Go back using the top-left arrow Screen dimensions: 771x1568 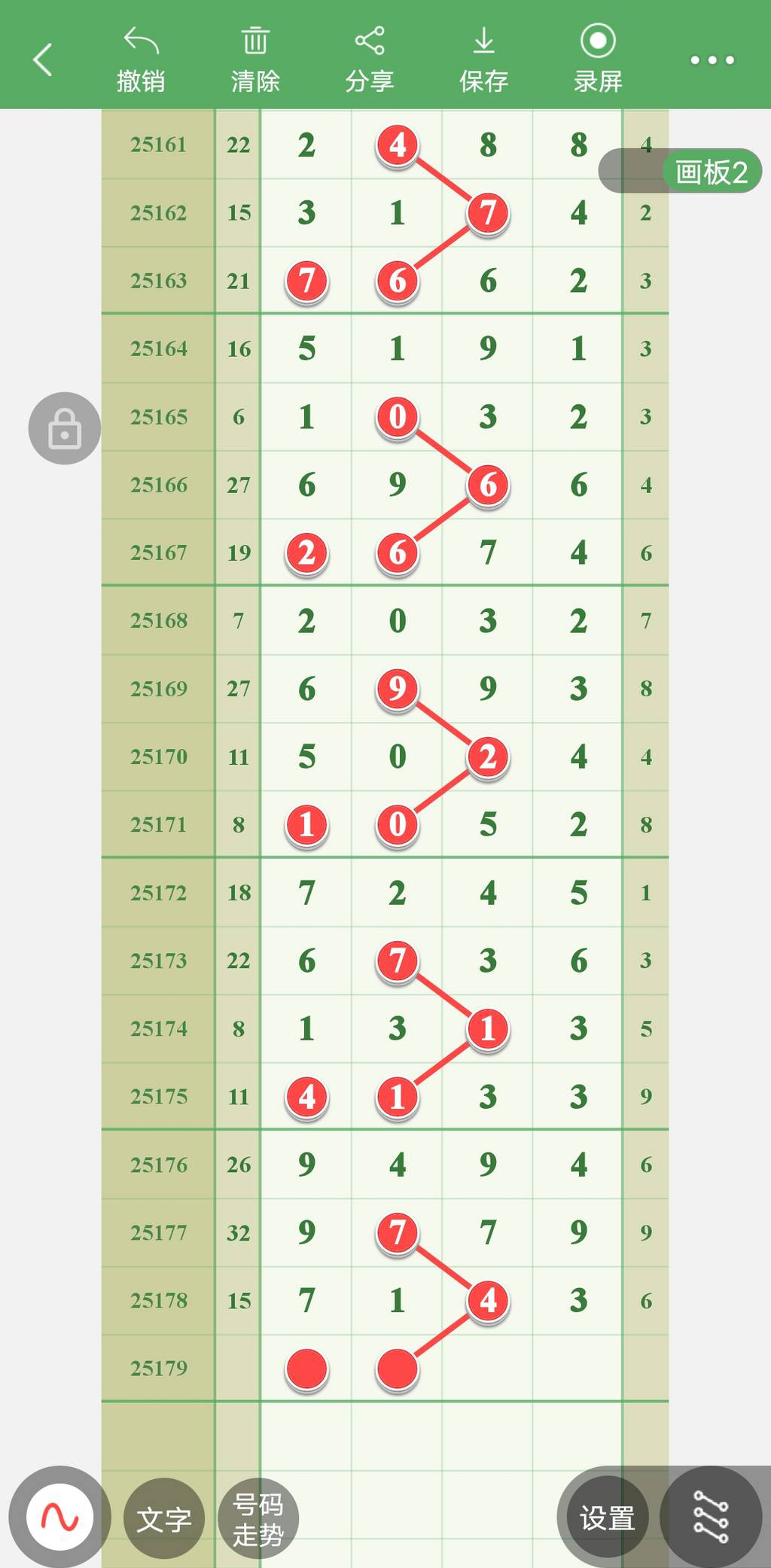[43, 59]
